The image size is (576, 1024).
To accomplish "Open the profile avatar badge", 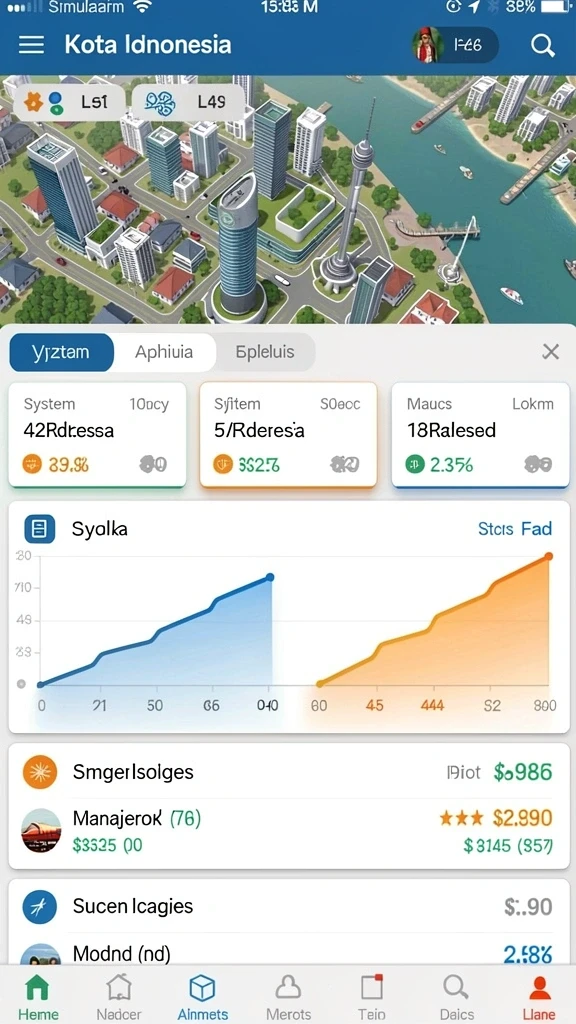I will pos(455,45).
